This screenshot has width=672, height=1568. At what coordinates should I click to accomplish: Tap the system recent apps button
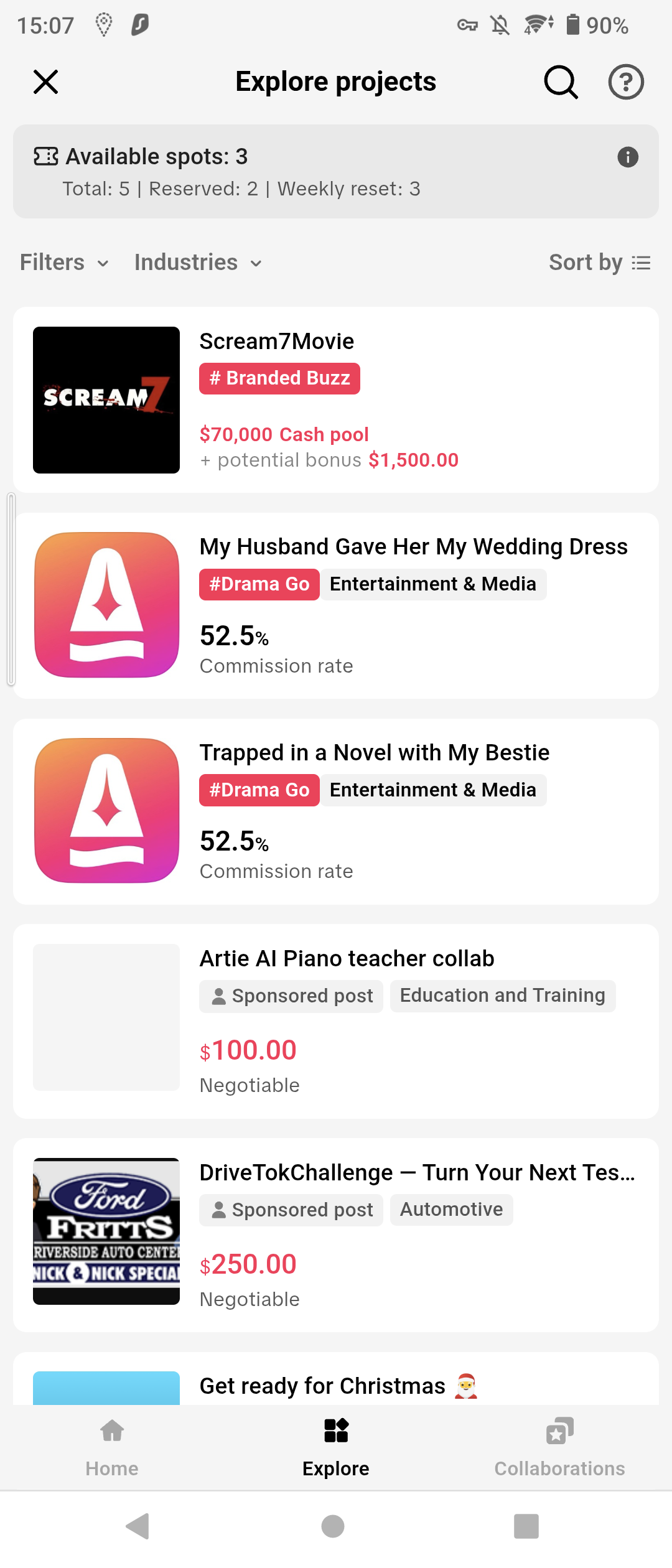[x=526, y=1526]
